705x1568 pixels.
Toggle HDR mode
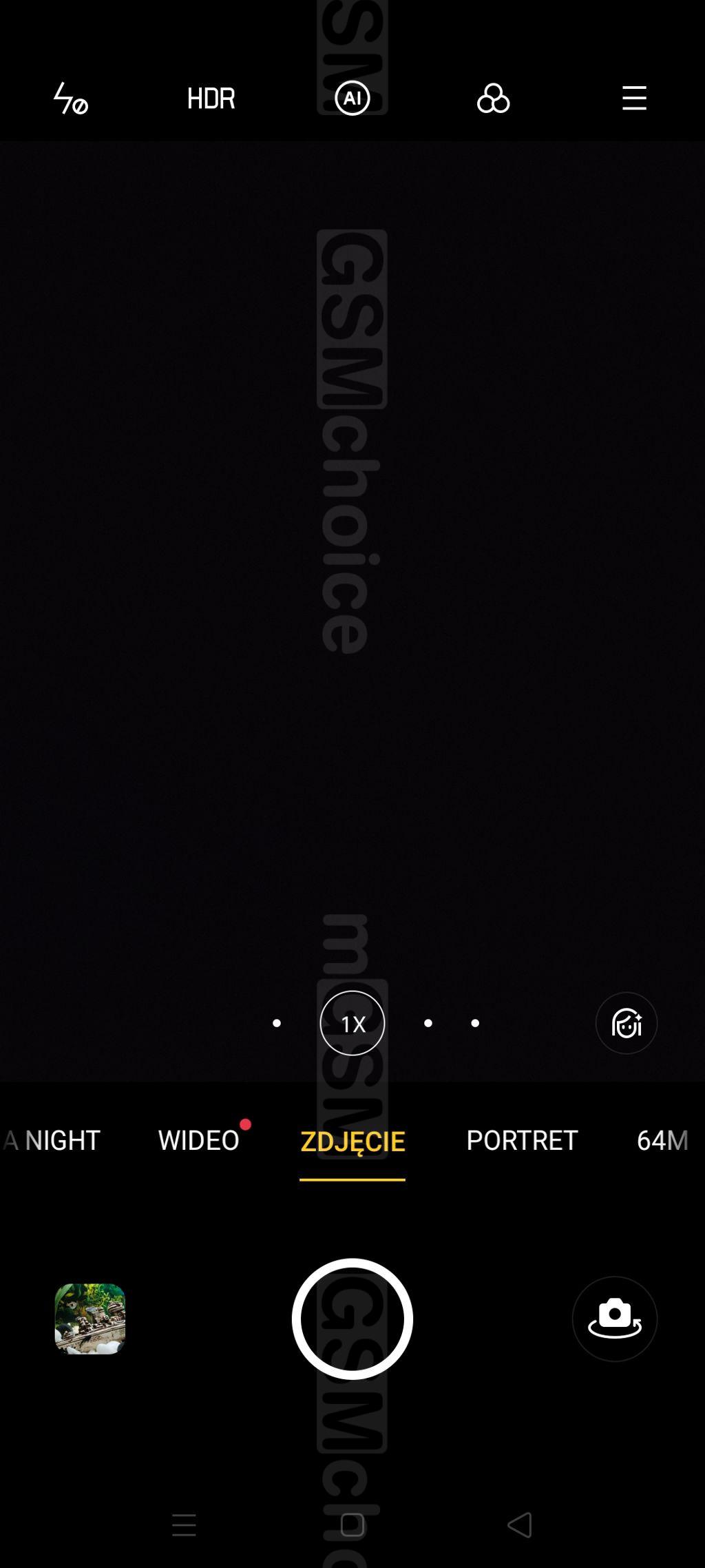pos(211,99)
